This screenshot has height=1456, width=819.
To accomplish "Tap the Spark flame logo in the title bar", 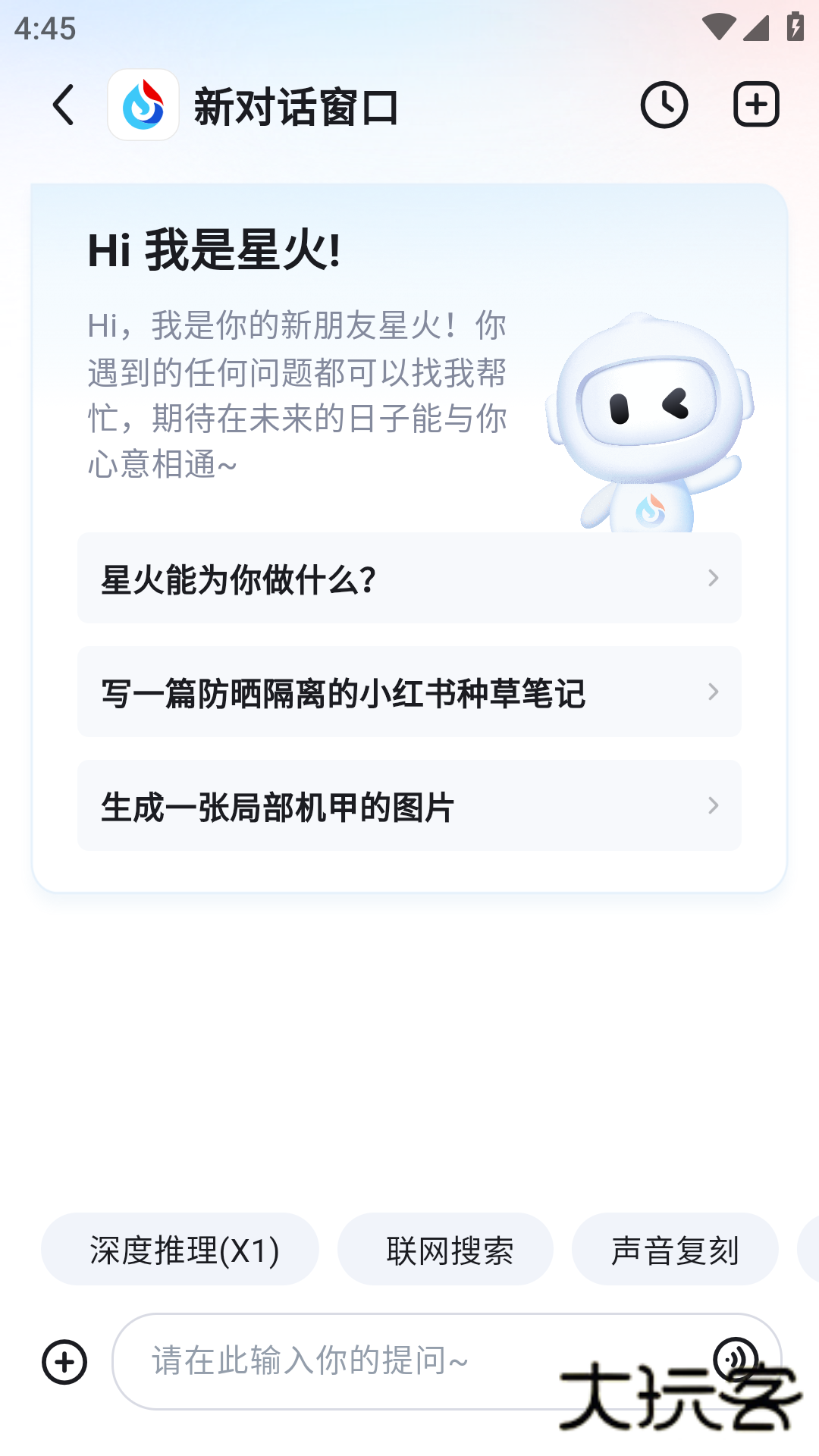I will point(143,106).
